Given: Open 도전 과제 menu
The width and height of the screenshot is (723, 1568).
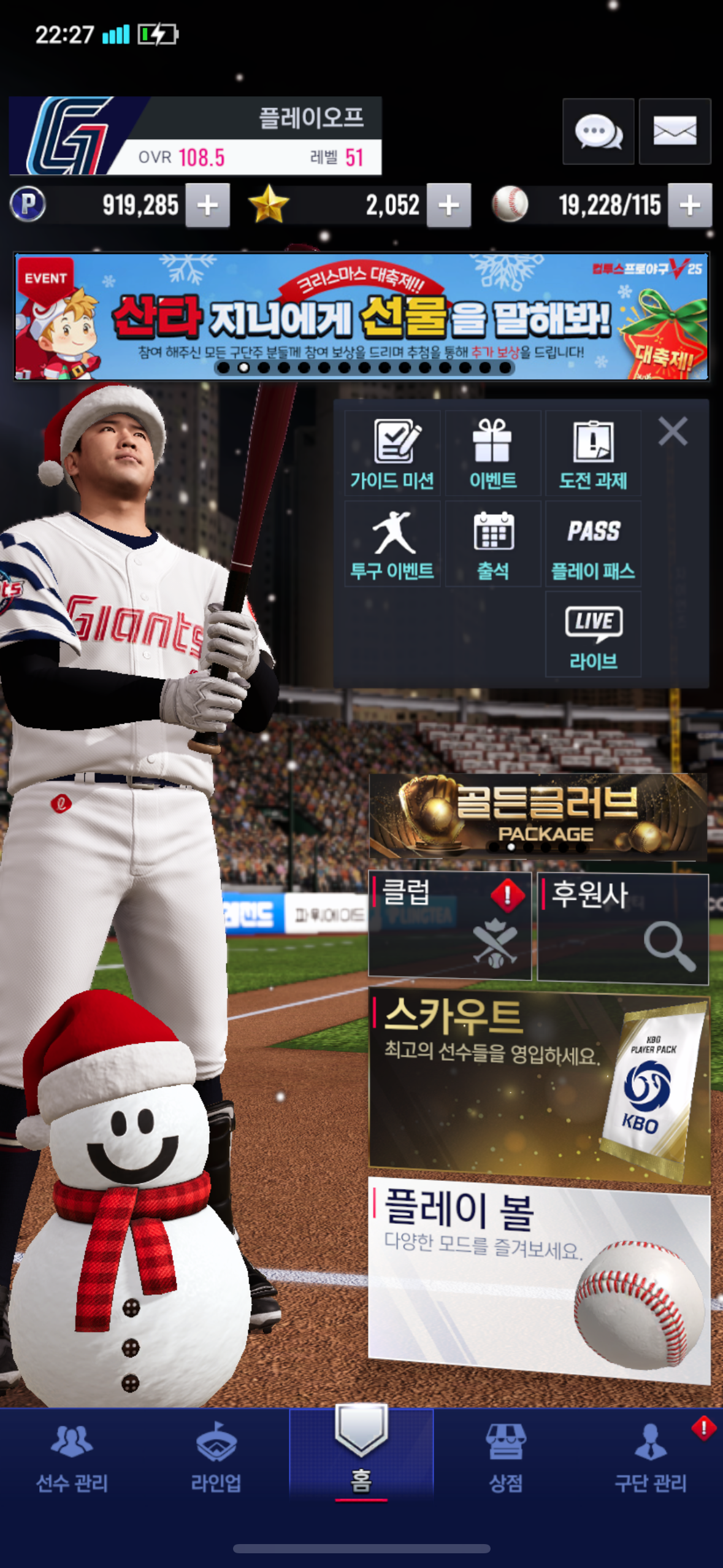Looking at the screenshot, I should 593,454.
